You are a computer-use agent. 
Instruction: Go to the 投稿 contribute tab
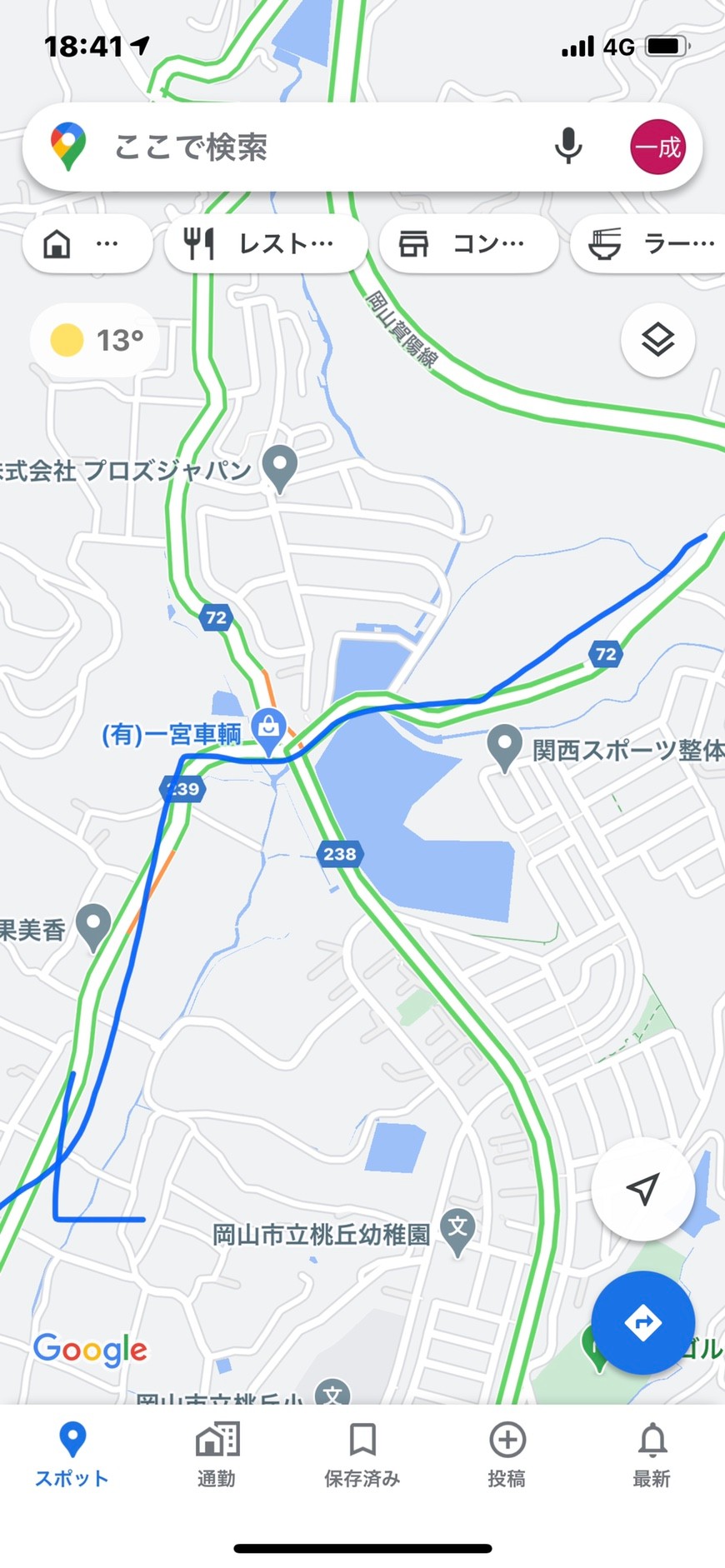click(x=507, y=1456)
